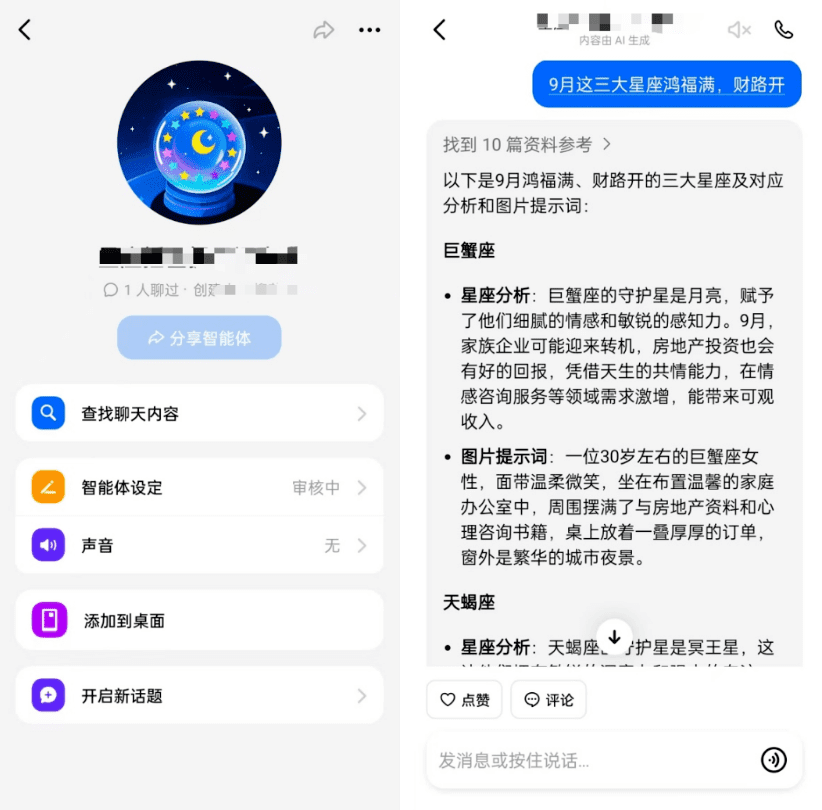Start a new topic via 开启新话题
Image resolution: width=822 pixels, height=810 pixels.
pos(199,695)
